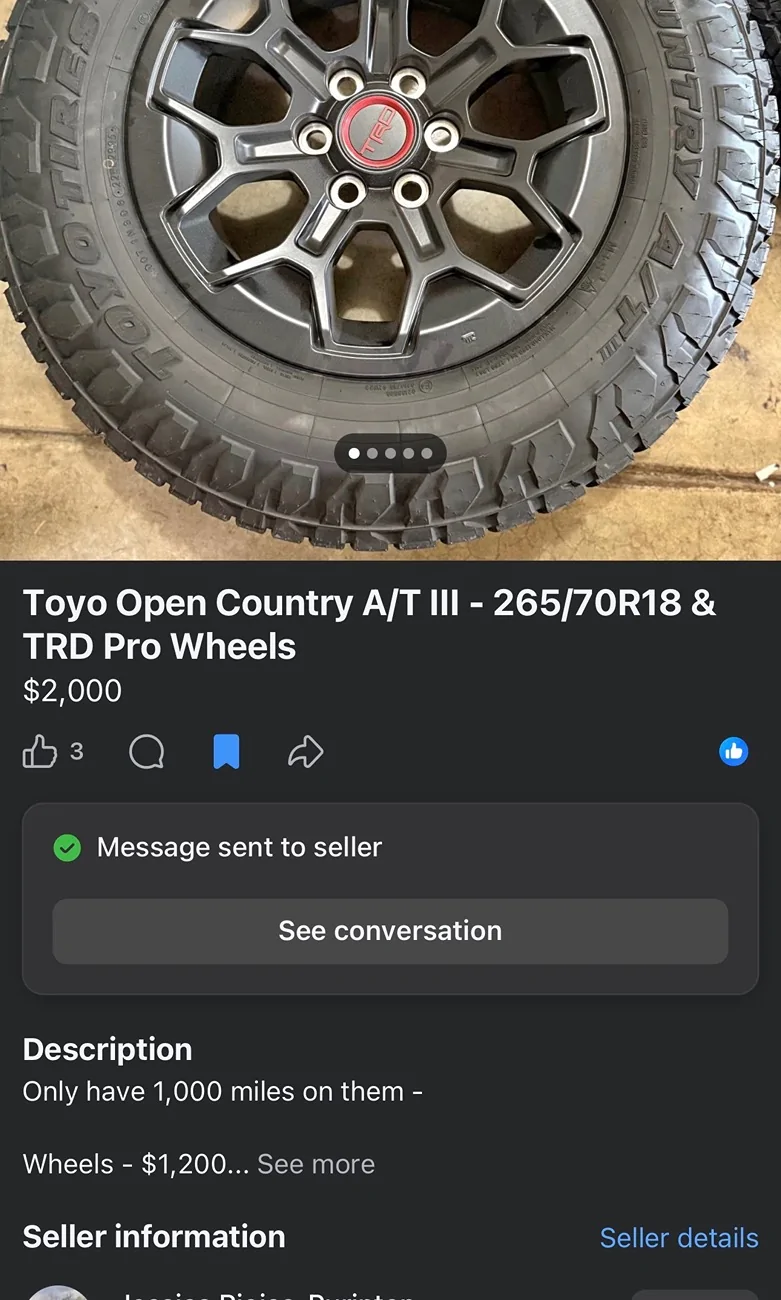
Task: Jump to the middle carousel dot
Action: click(390, 453)
